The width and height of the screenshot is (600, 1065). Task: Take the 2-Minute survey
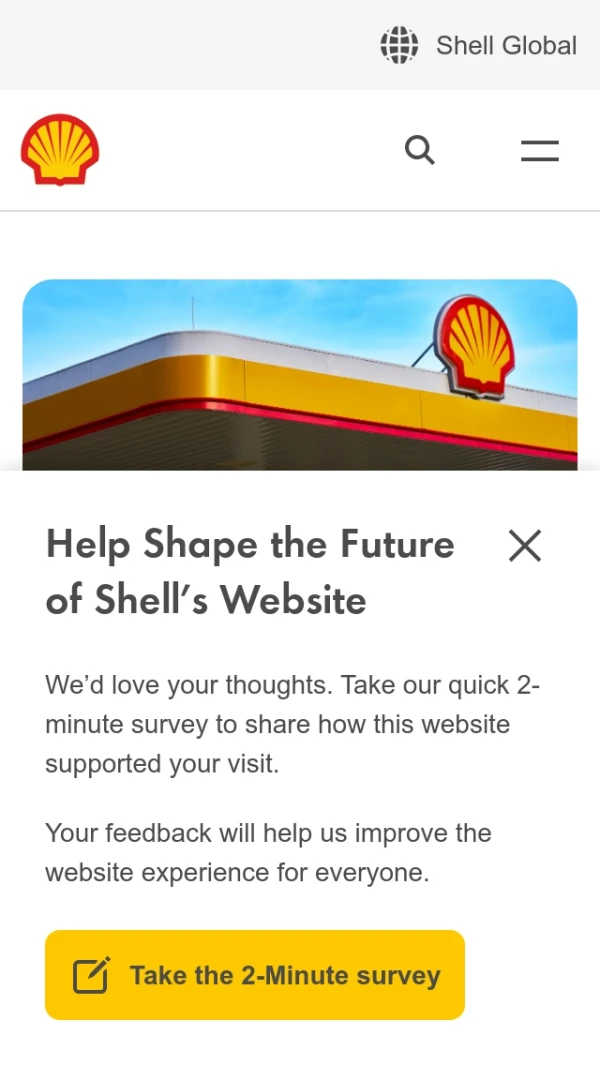pos(255,975)
